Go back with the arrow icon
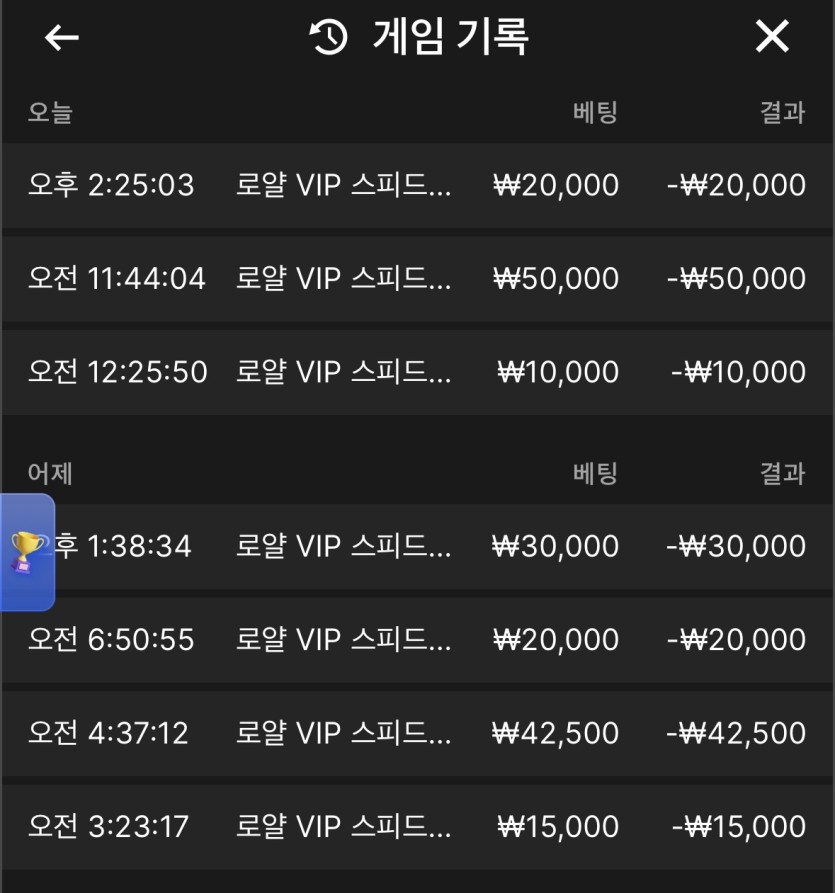The height and width of the screenshot is (893, 835). pos(62,38)
